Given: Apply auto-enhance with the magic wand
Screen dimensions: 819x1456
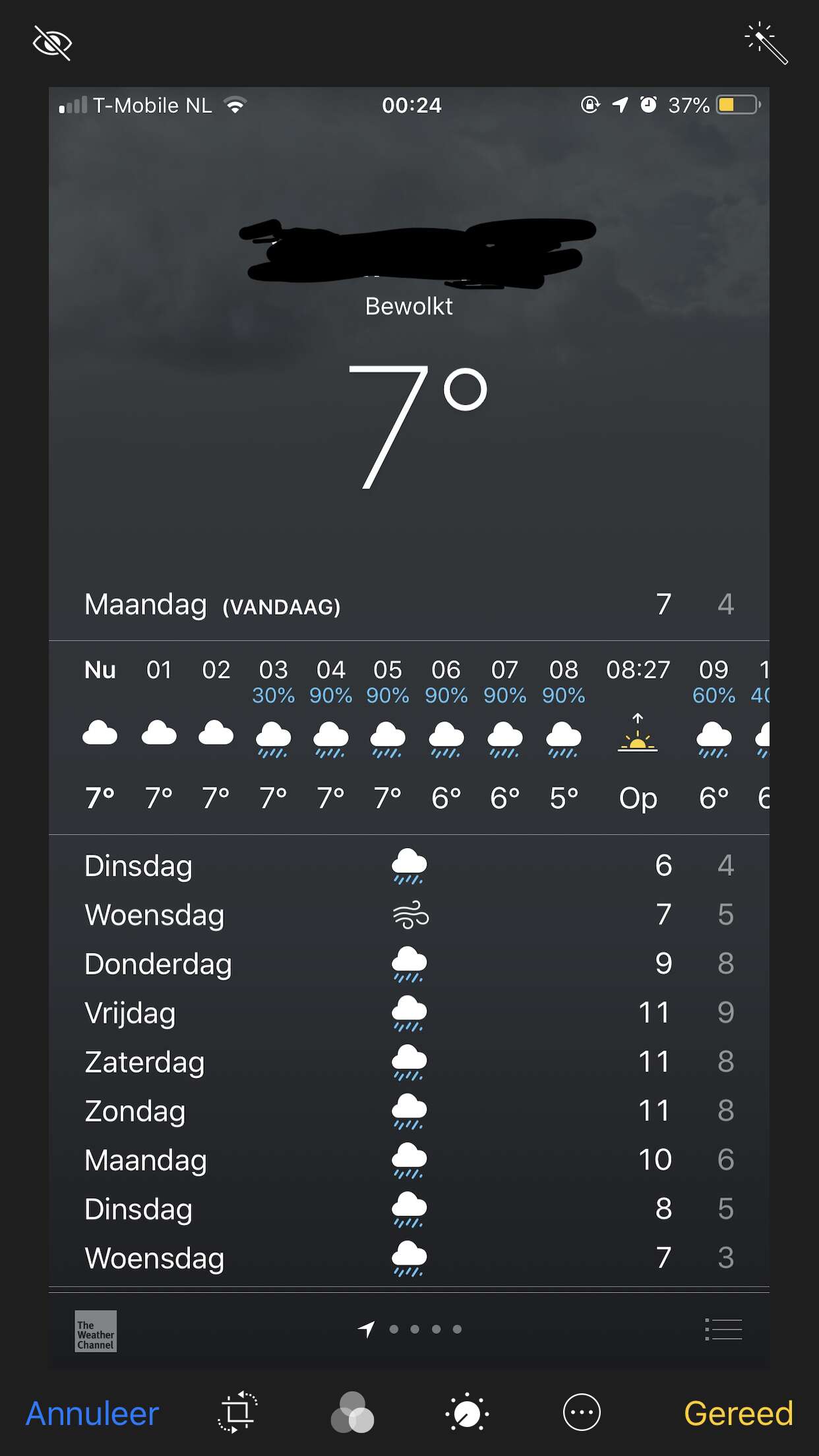Looking at the screenshot, I should tap(766, 44).
